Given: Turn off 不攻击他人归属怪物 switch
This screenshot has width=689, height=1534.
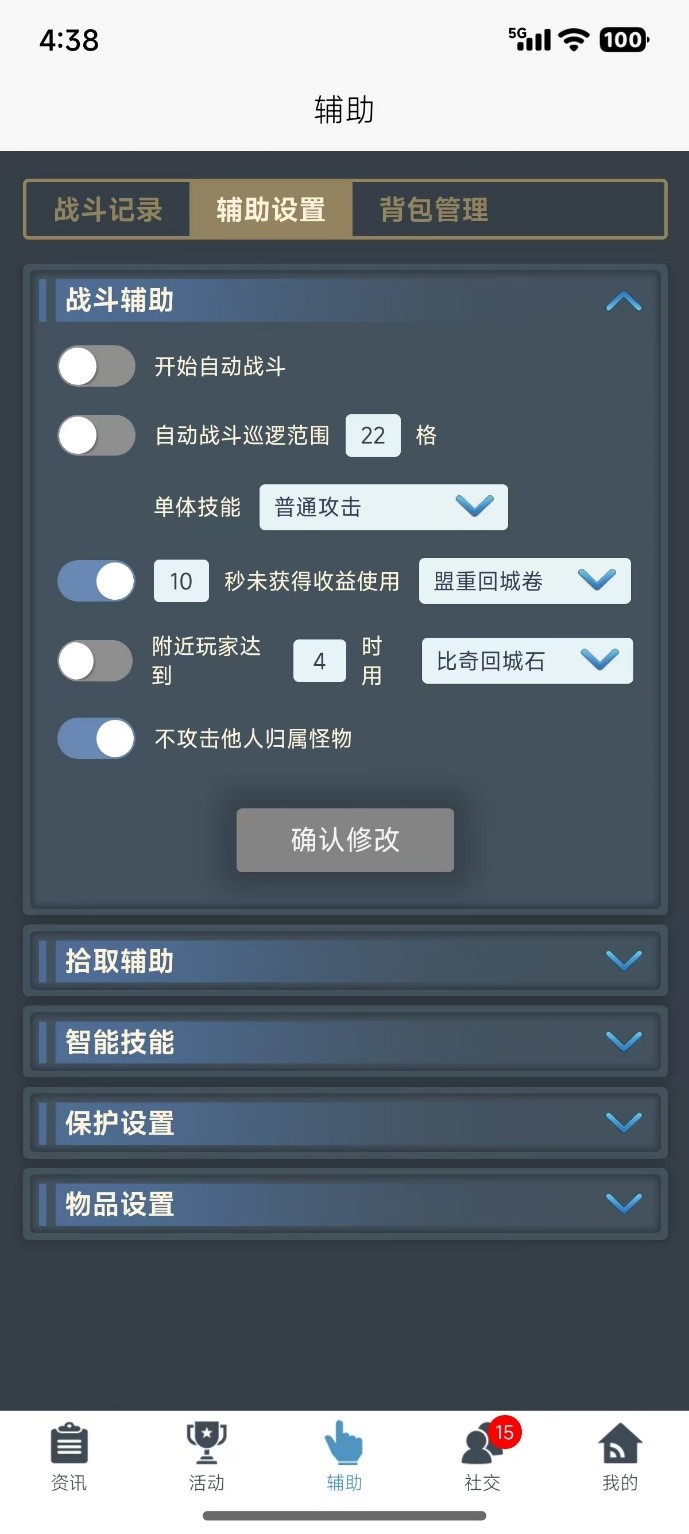Looking at the screenshot, I should coord(96,739).
